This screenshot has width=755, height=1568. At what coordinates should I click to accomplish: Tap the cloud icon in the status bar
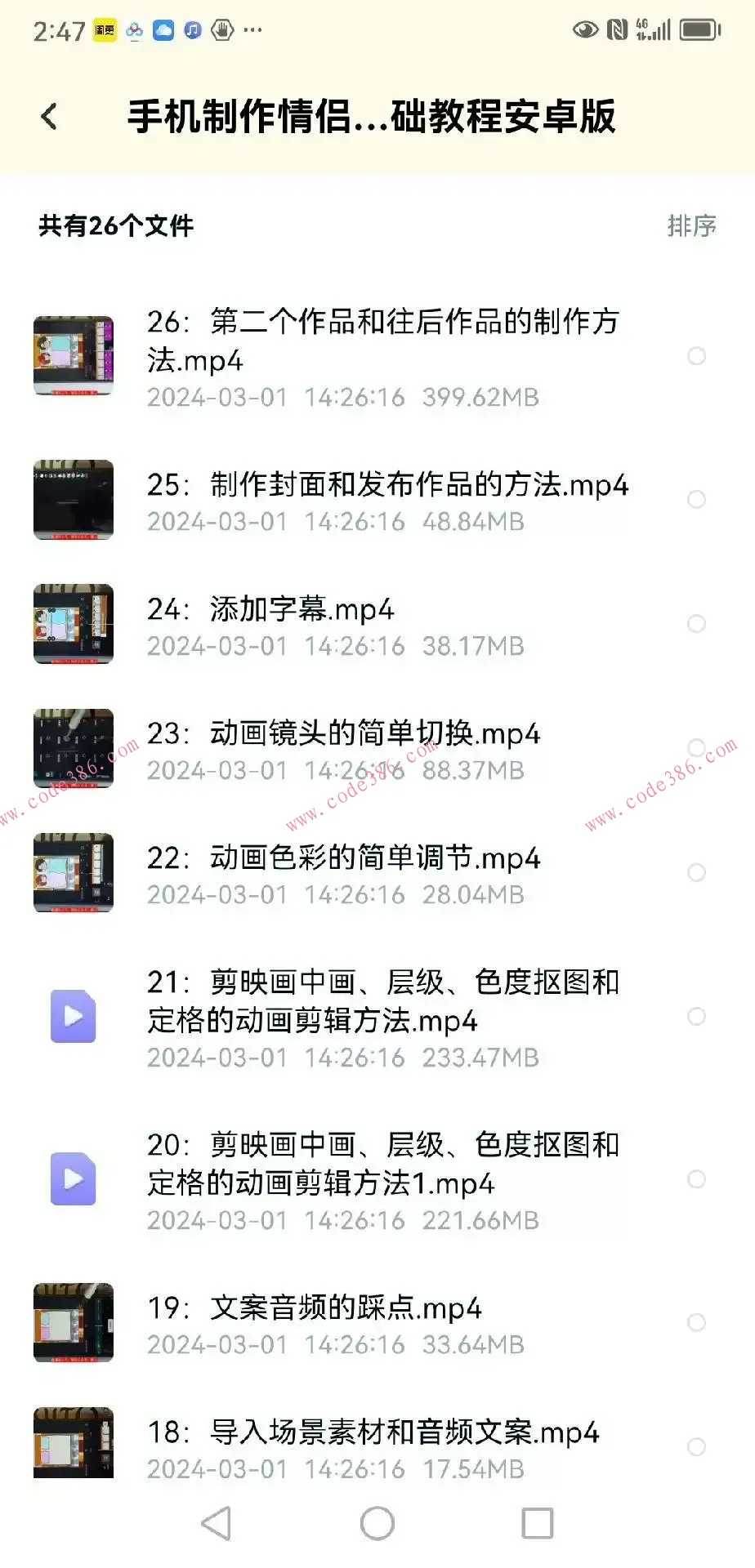coord(163,29)
